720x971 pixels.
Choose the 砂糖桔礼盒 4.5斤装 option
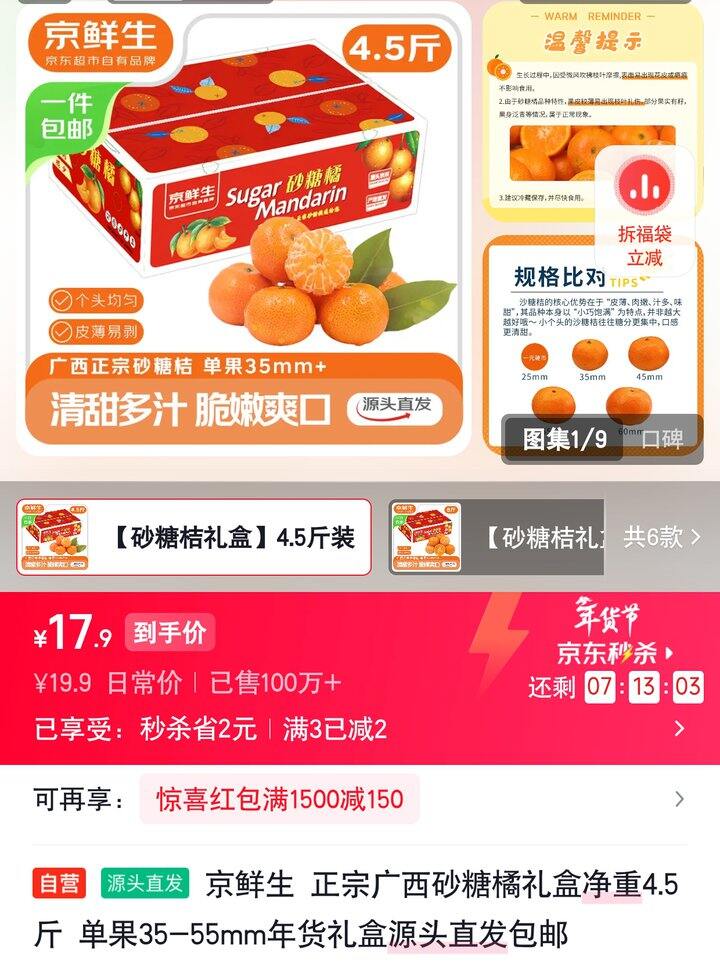194,537
